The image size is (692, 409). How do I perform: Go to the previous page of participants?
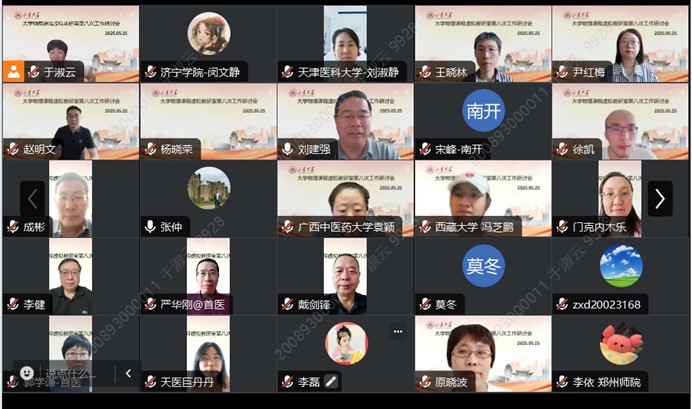click(x=33, y=198)
